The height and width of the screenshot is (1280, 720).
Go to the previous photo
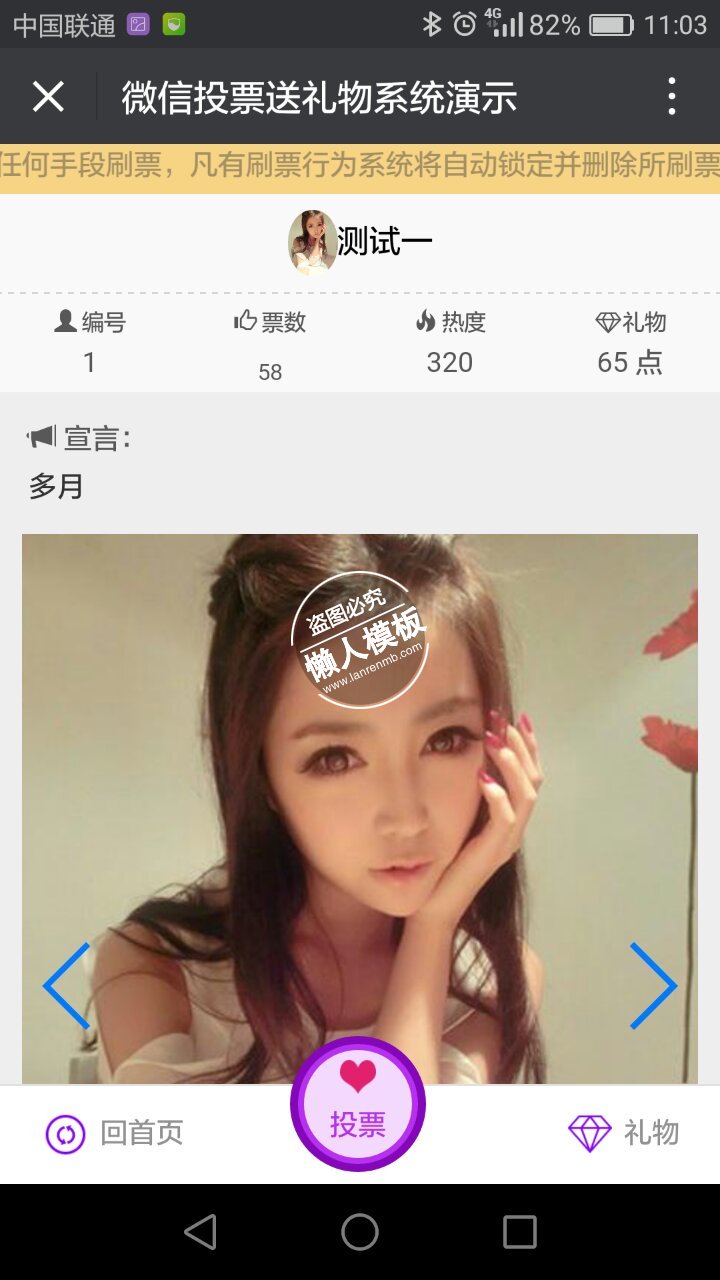(x=67, y=986)
